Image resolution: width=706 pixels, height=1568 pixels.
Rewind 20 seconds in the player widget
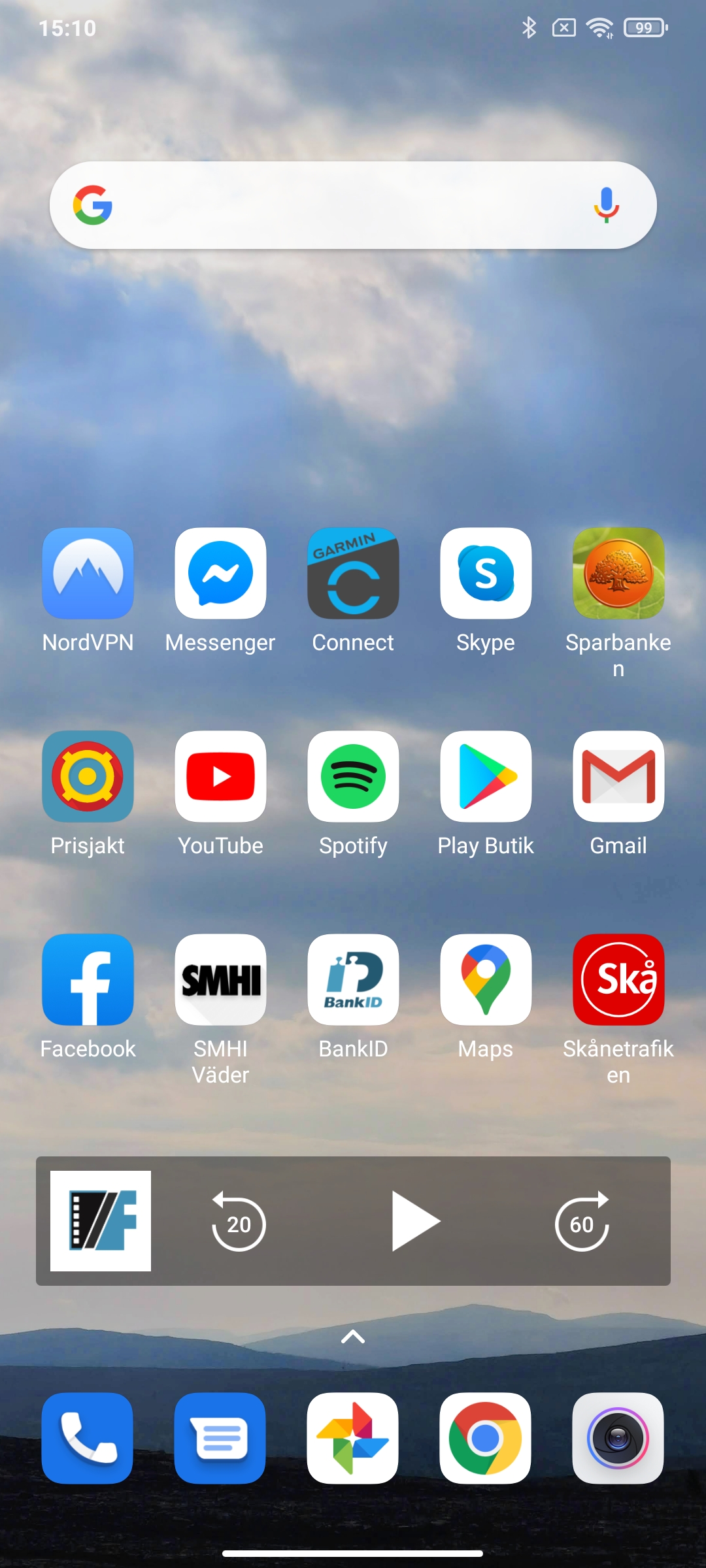[x=239, y=1222]
